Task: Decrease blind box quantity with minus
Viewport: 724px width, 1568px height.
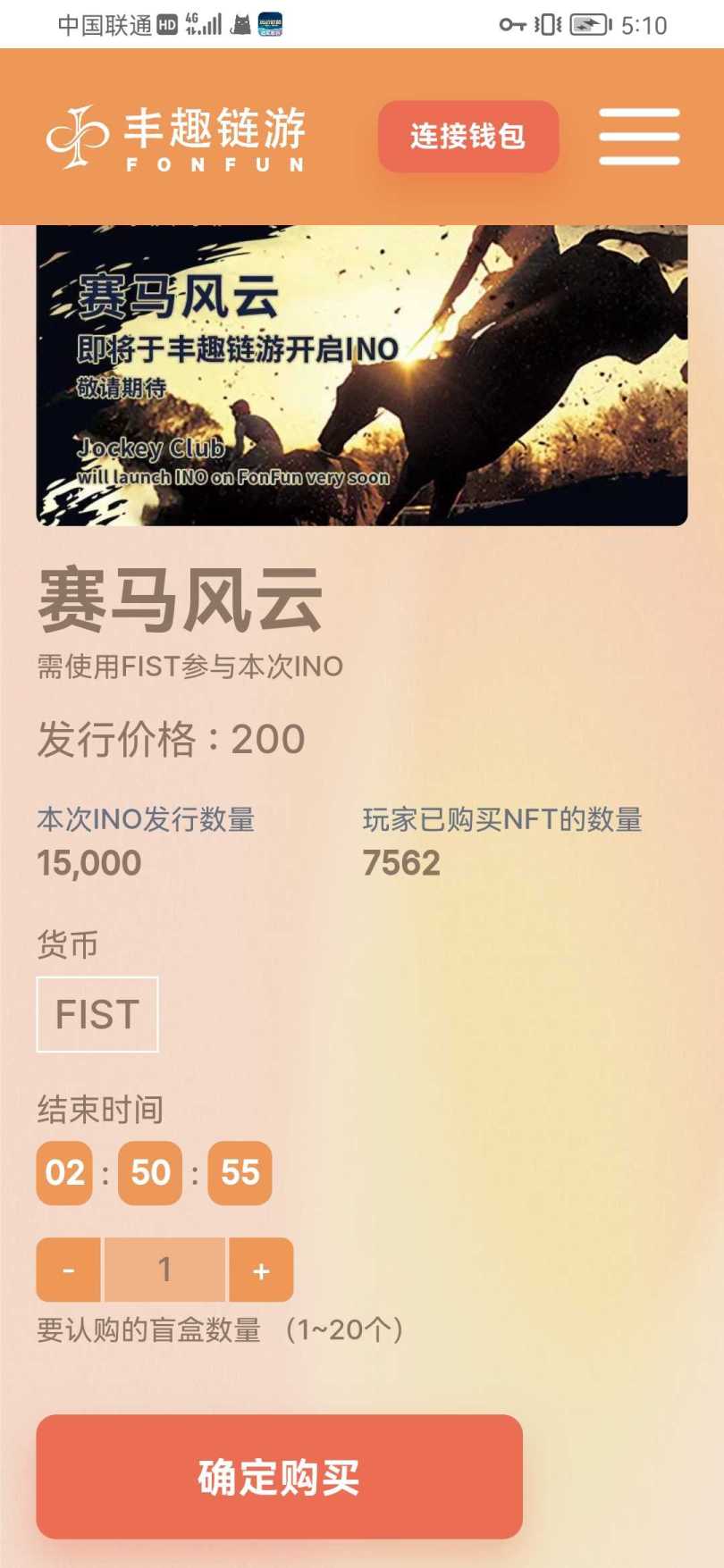Action: click(x=69, y=1270)
